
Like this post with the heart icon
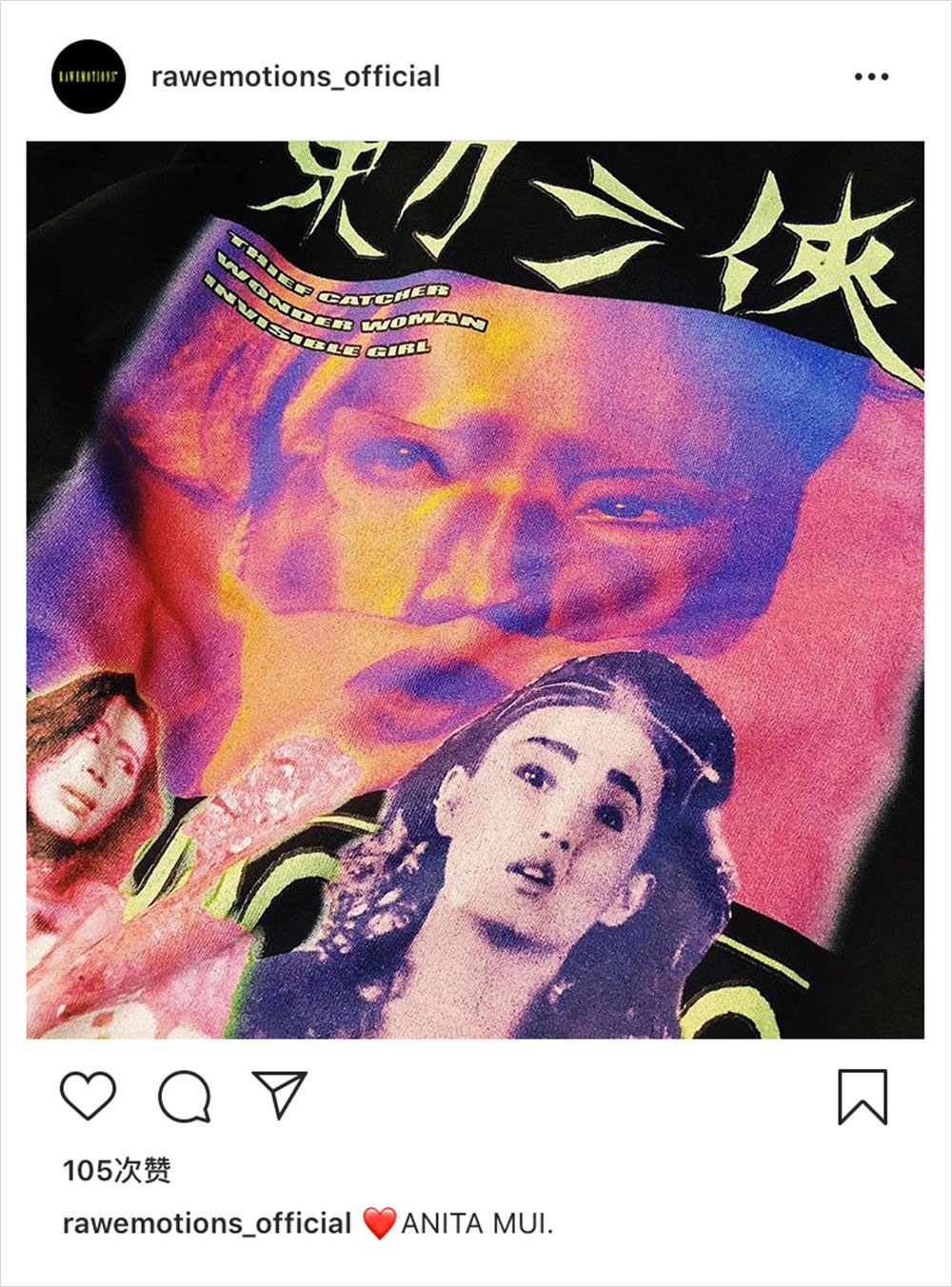click(88, 1096)
